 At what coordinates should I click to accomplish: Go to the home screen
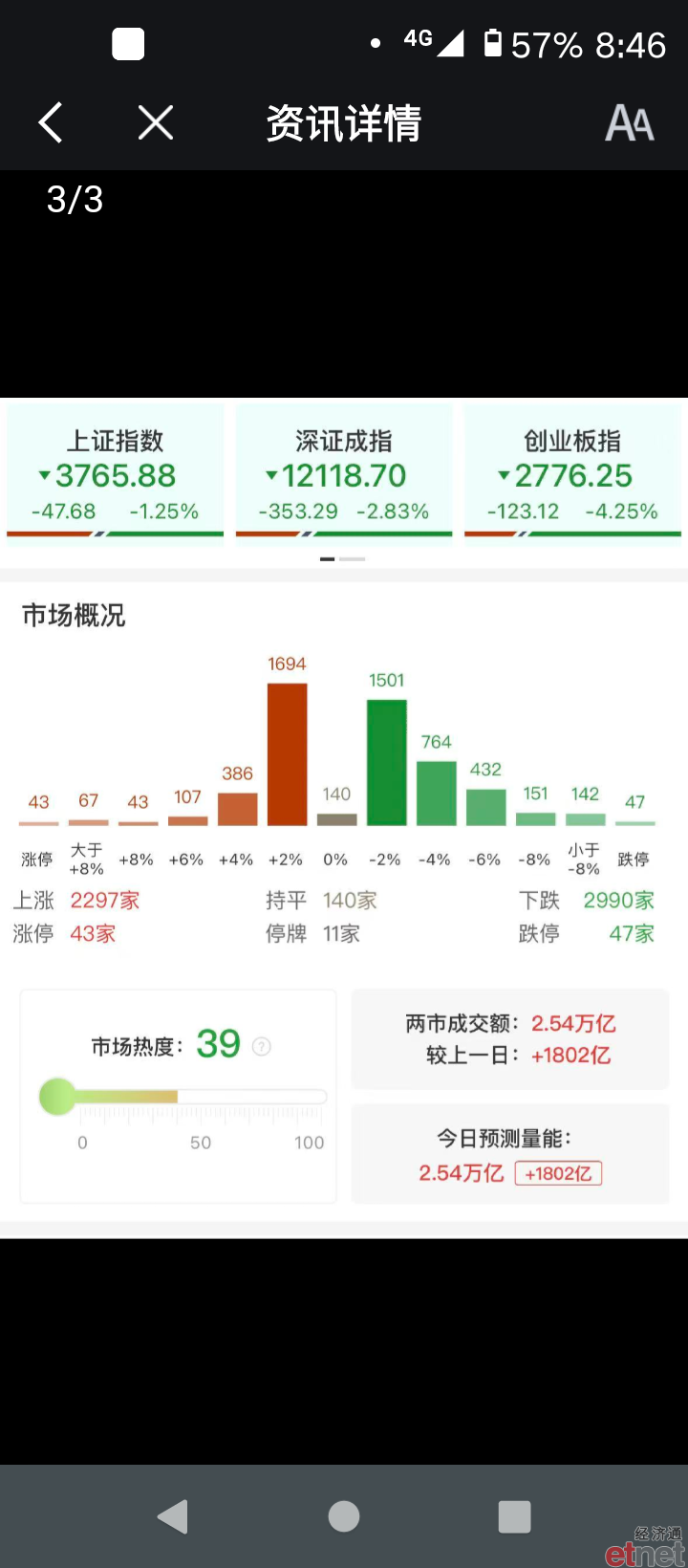pyautogui.click(x=344, y=1516)
